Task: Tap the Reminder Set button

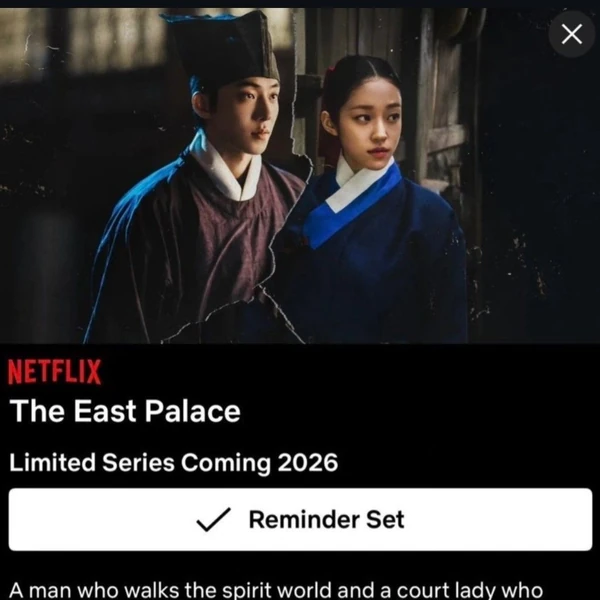Action: click(x=300, y=519)
